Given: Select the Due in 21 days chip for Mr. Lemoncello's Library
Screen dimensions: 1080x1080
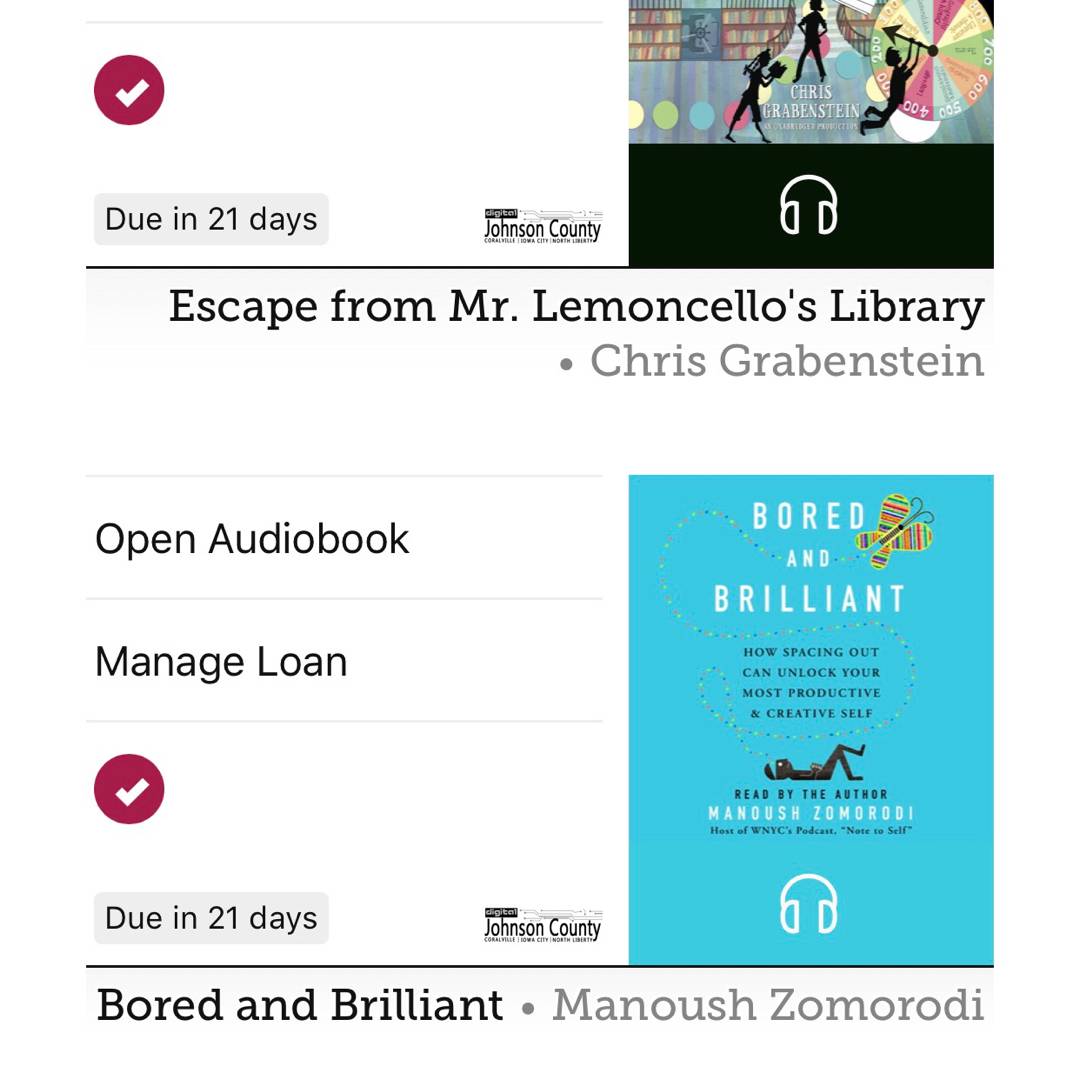Looking at the screenshot, I should pos(211,219).
